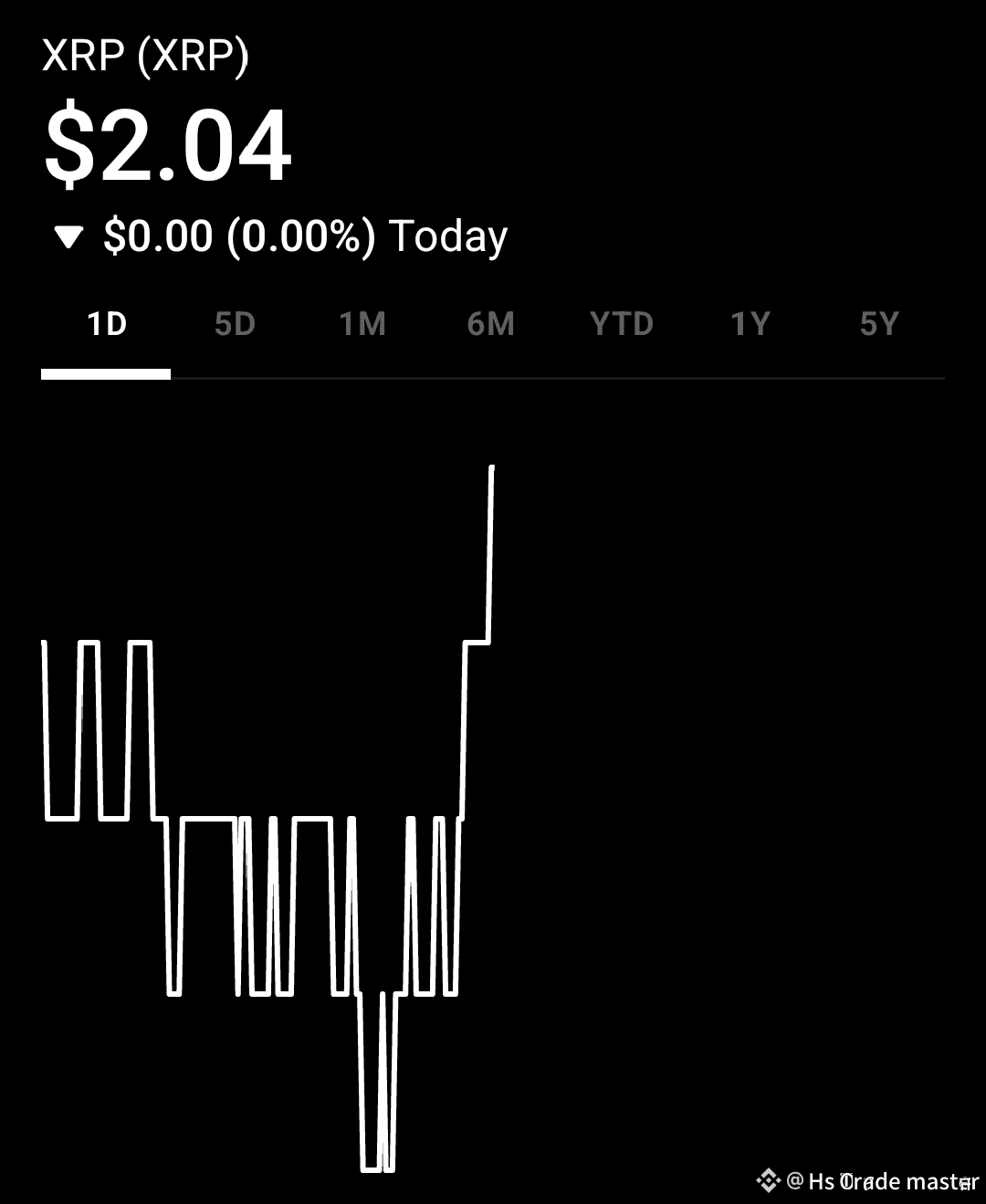Switch to the 5D chart view
This screenshot has width=986, height=1204.
[235, 325]
